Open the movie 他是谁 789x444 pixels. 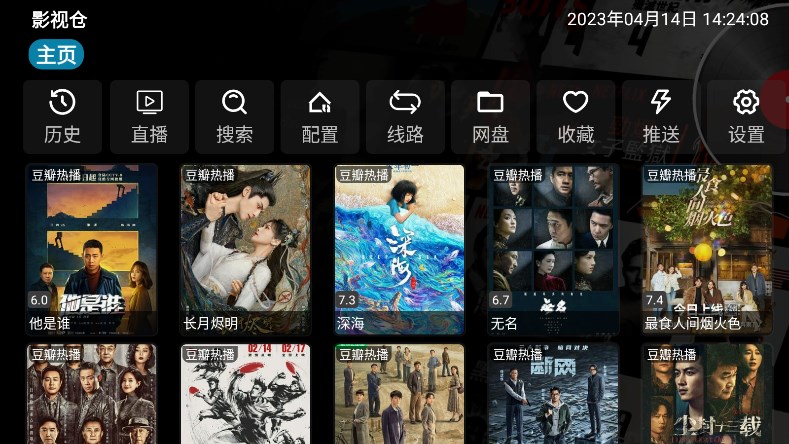[x=92, y=249]
